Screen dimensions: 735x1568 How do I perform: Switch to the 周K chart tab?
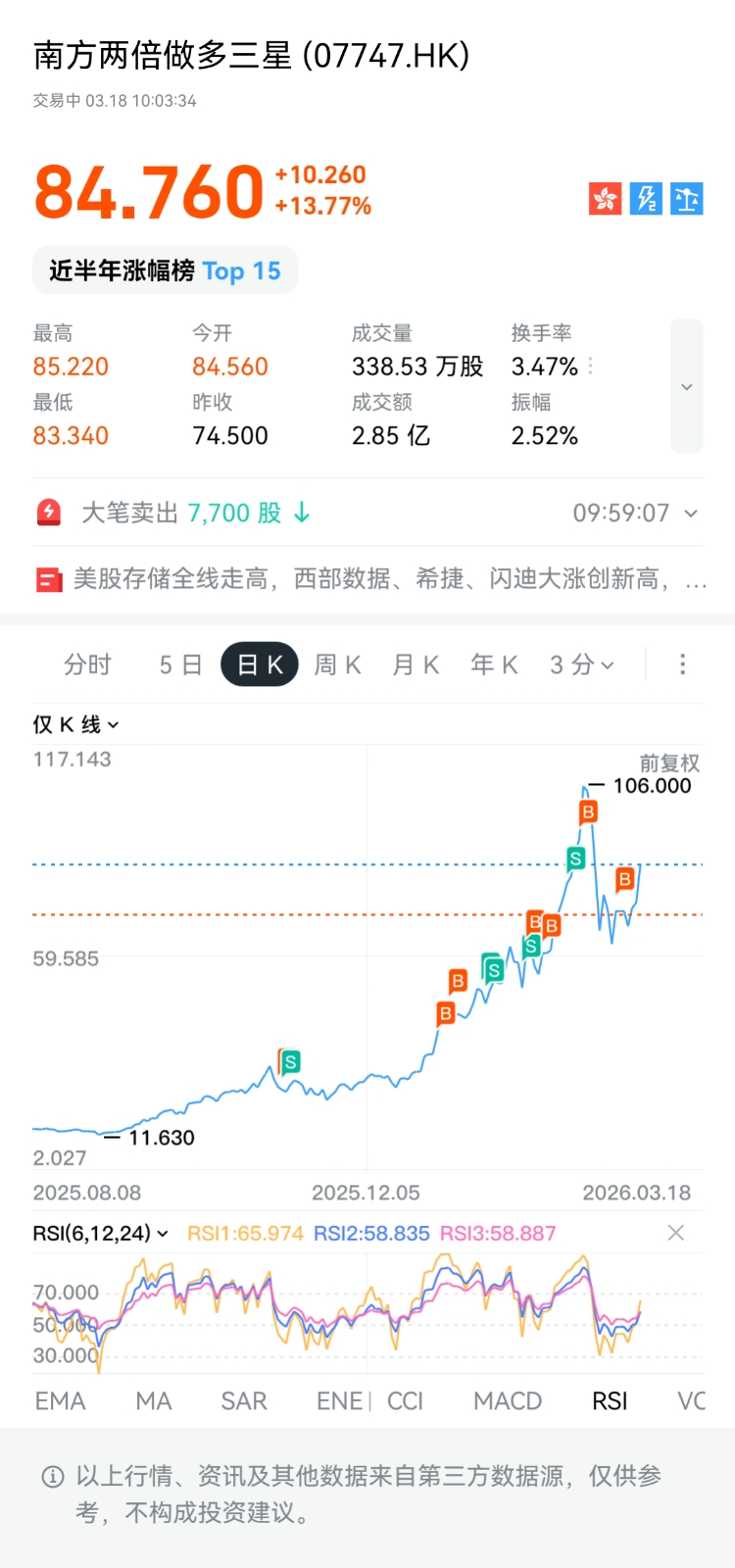[337, 665]
